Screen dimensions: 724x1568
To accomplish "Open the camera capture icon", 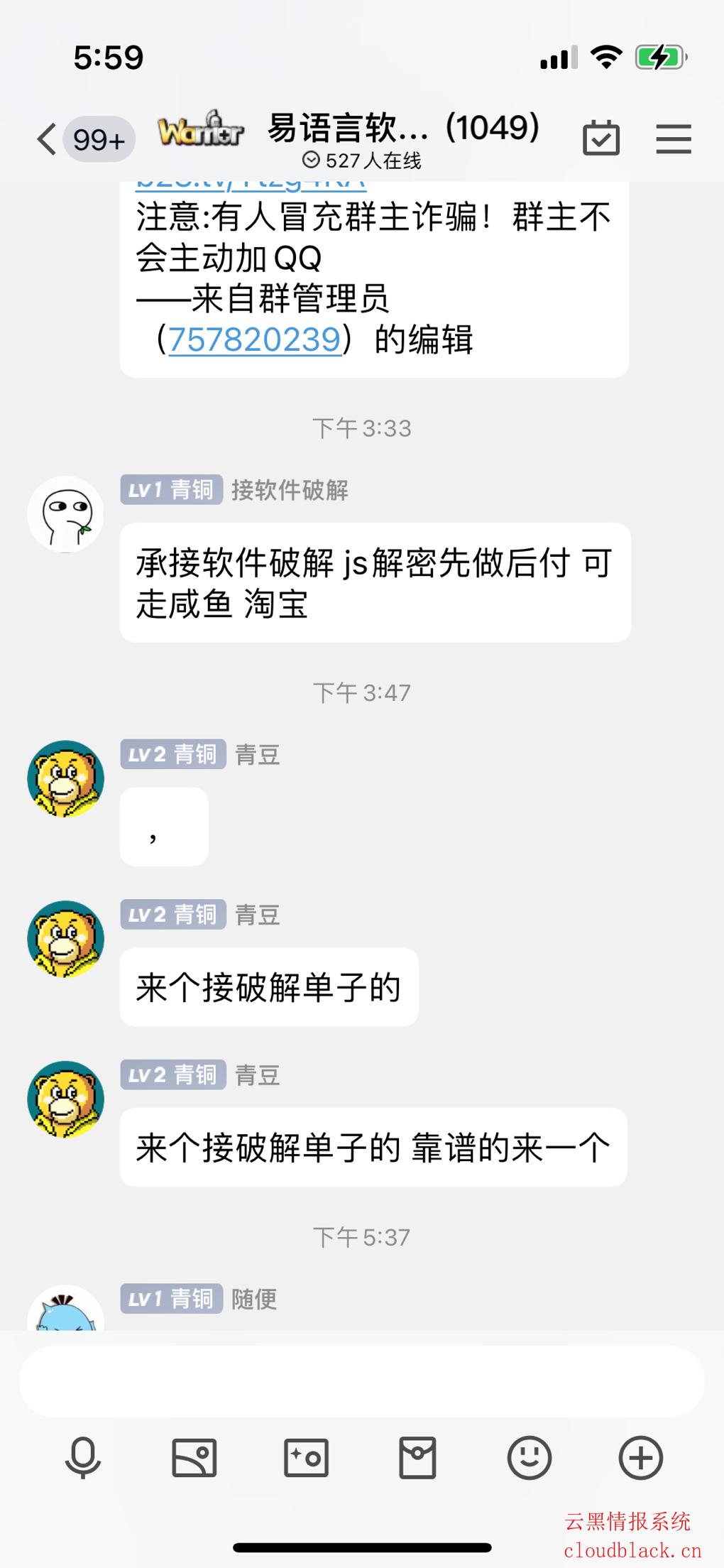I will [x=306, y=1457].
